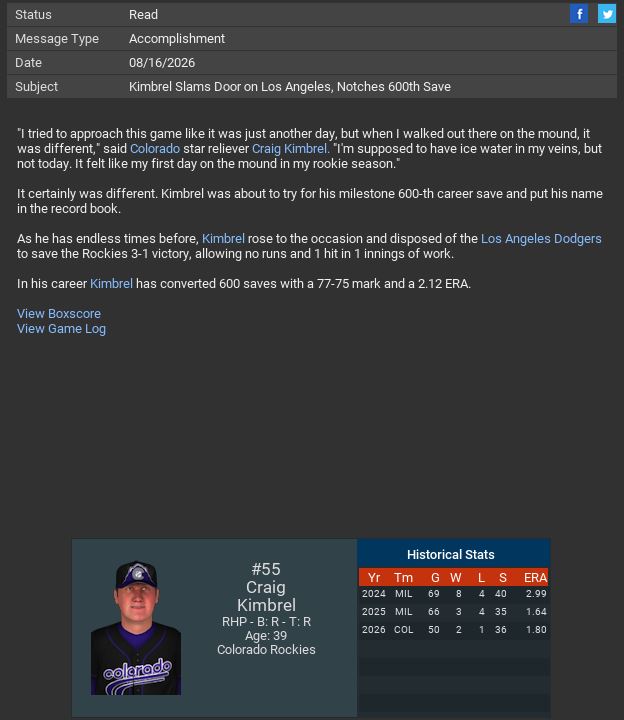624x720 pixels.
Task: Open View Game Log
Action: pyautogui.click(x=61, y=329)
